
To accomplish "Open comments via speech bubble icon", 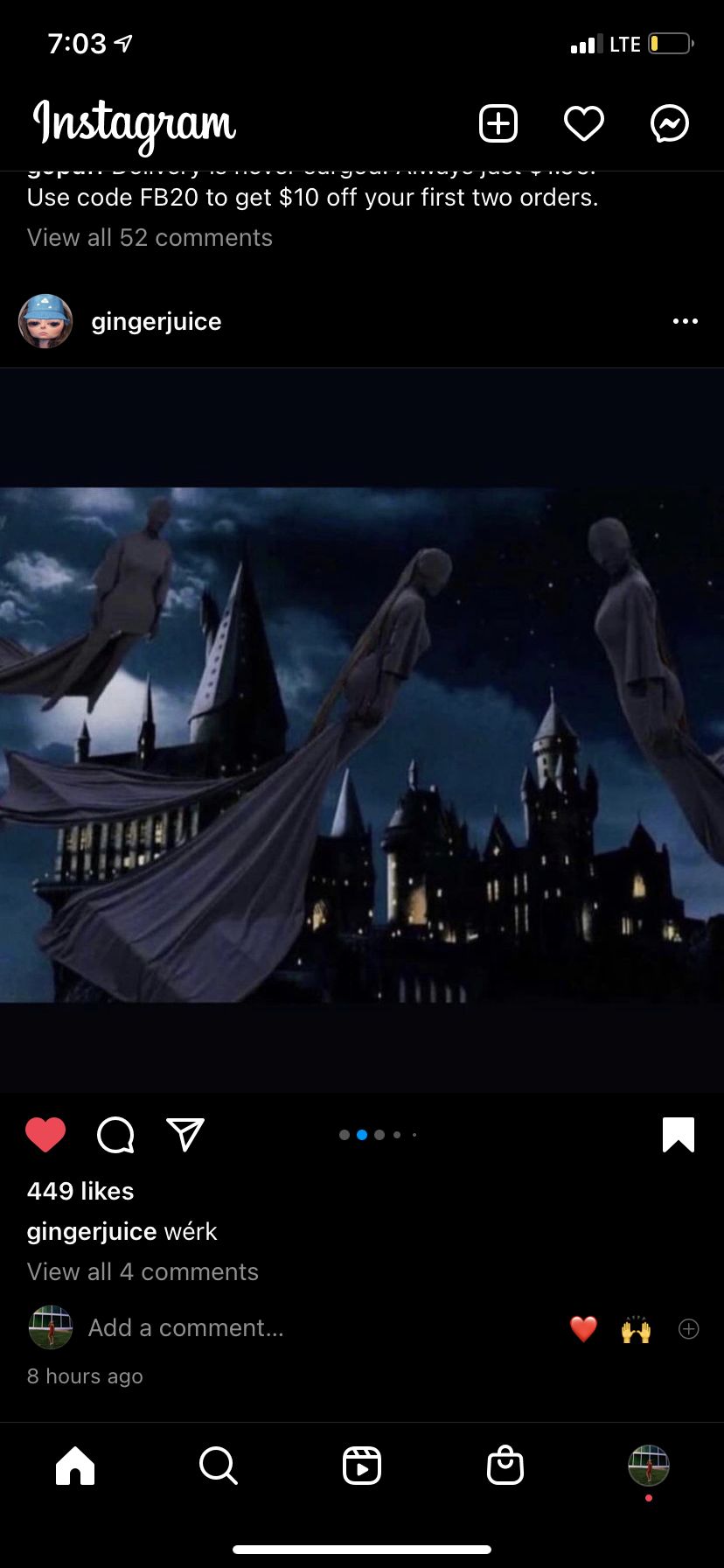I will [115, 1135].
